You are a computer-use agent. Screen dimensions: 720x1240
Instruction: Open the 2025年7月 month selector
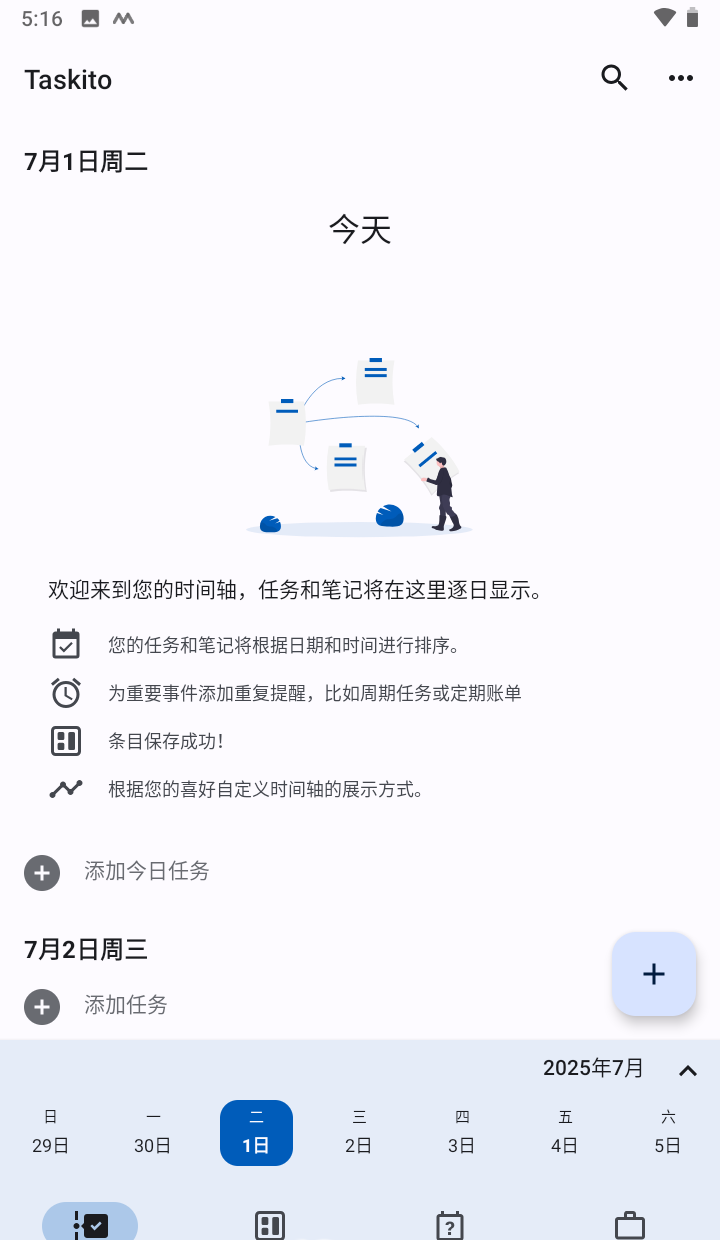point(594,1068)
